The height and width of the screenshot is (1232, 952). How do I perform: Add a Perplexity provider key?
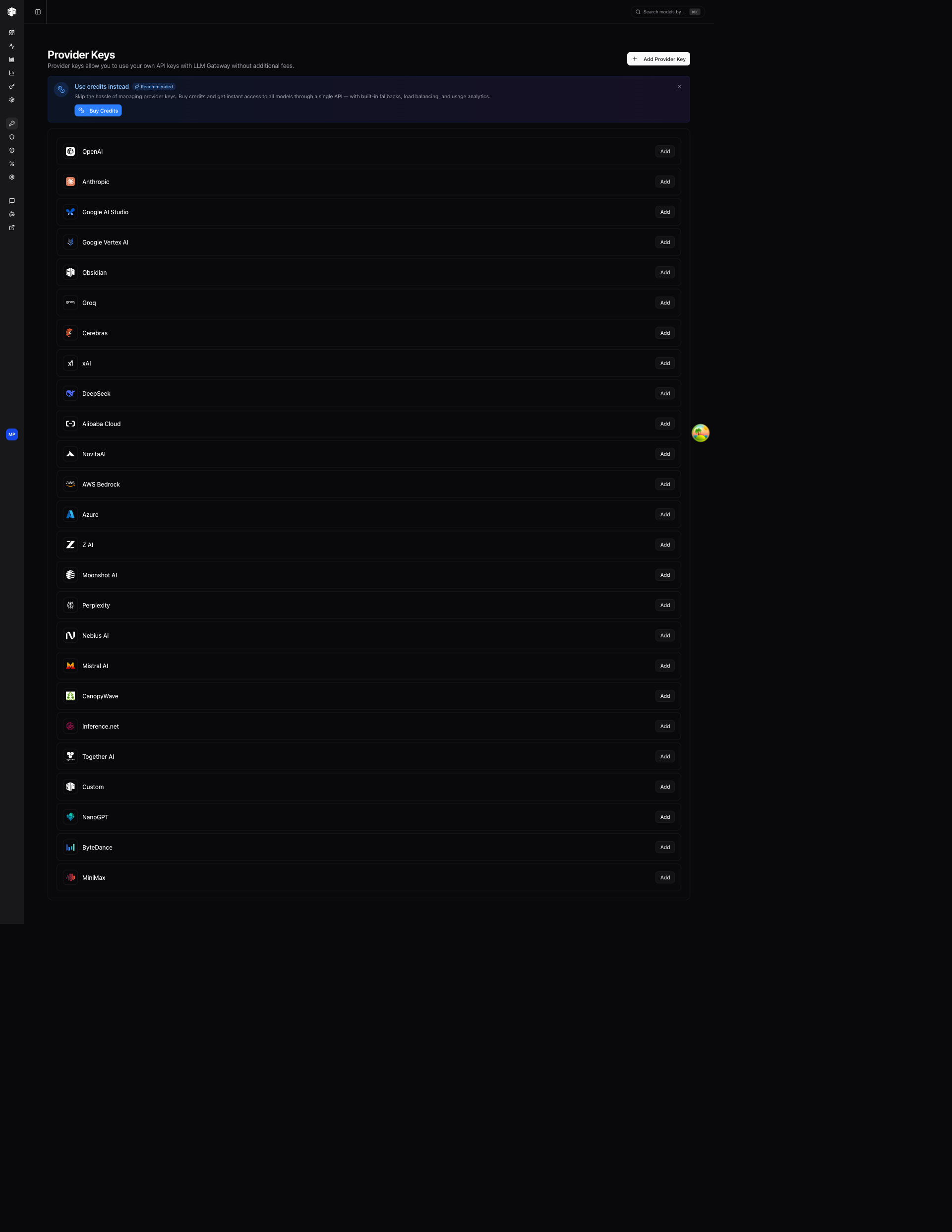pyautogui.click(x=665, y=605)
